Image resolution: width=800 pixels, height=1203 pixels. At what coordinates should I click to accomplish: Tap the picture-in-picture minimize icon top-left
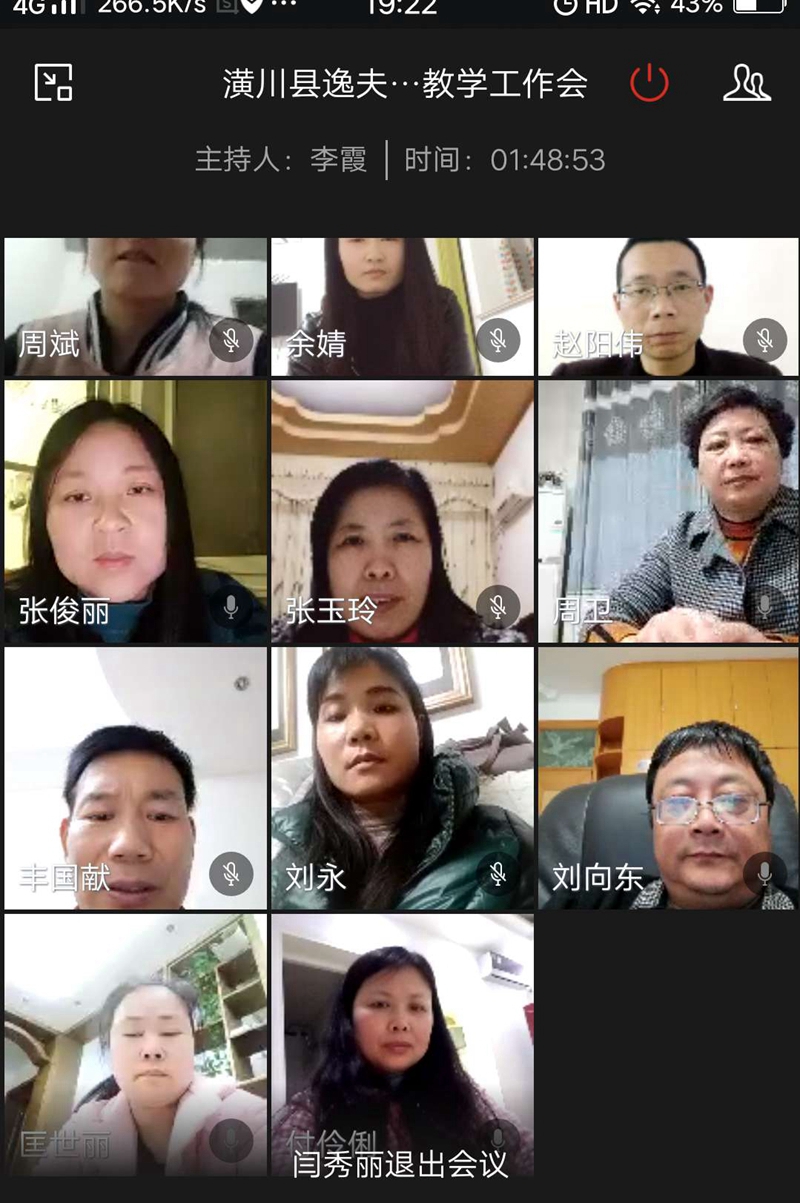[55, 84]
